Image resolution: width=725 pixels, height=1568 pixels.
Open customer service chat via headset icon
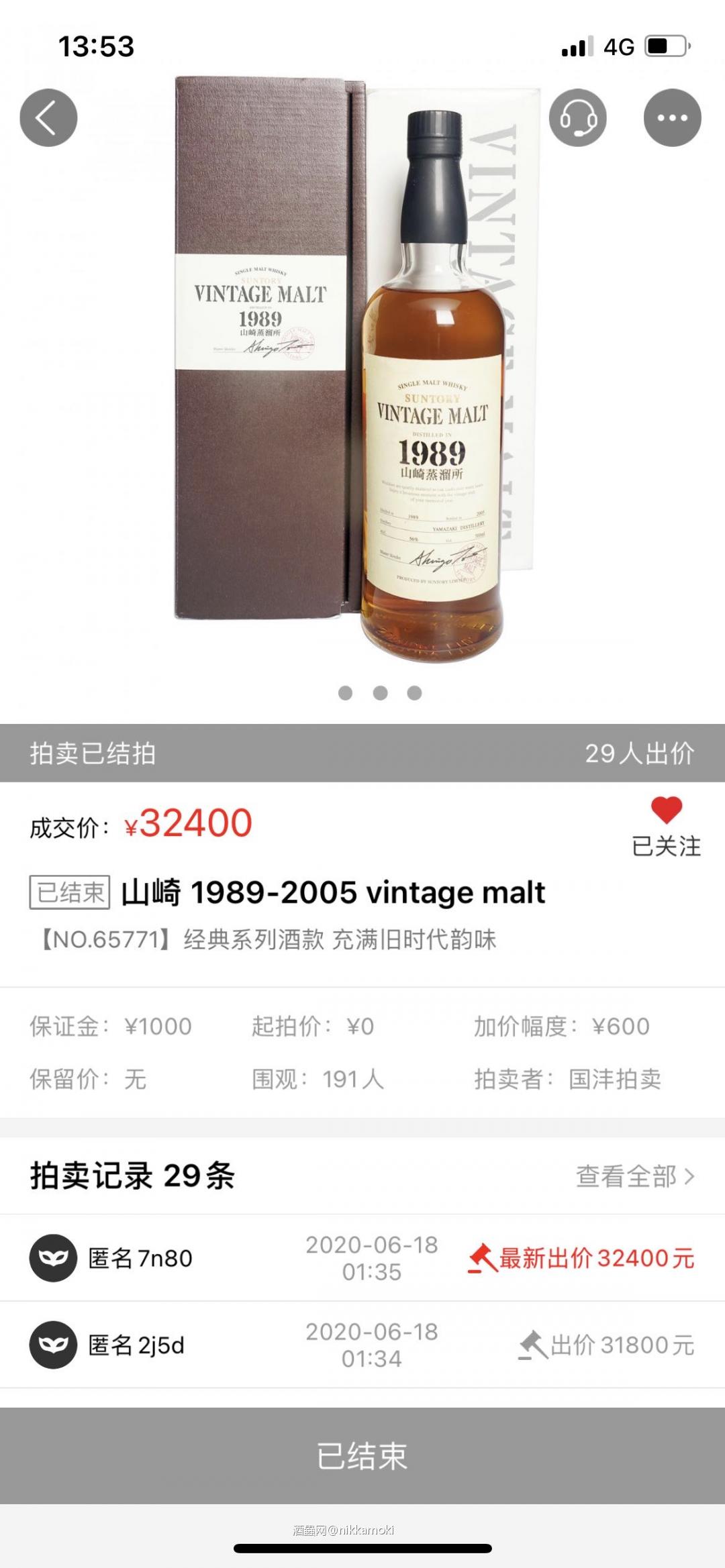[578, 117]
